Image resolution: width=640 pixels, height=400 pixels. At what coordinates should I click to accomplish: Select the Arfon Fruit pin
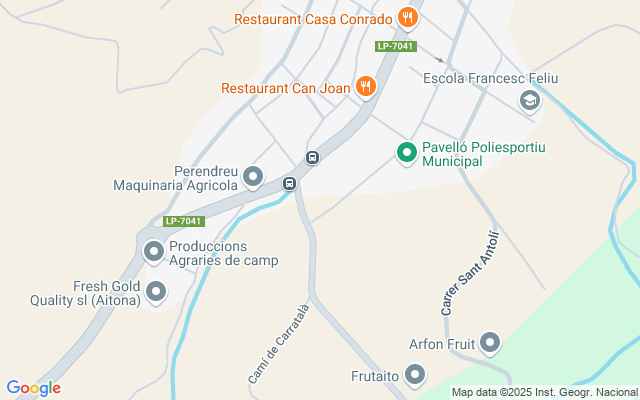pos(490,344)
